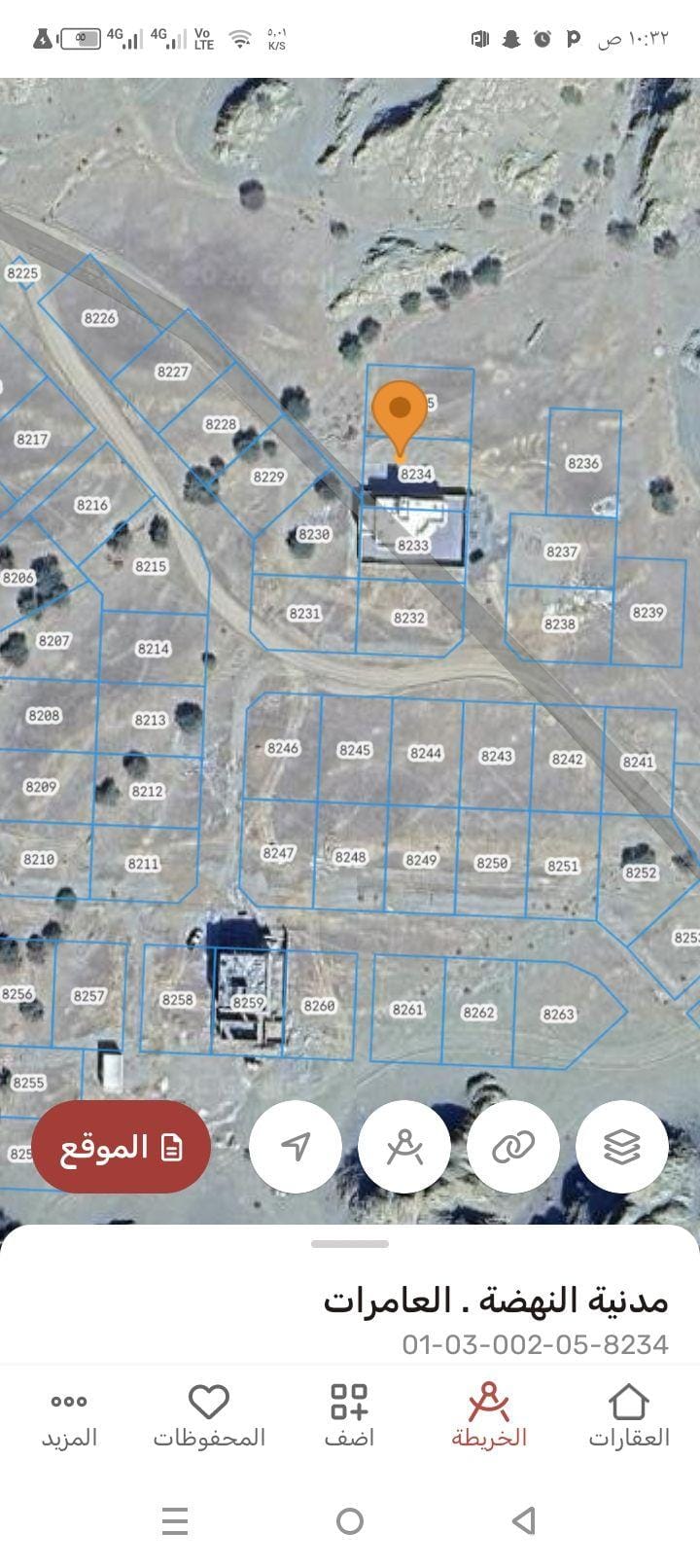Go back with the system back button
The height and width of the screenshot is (1568, 700).
524,1520
